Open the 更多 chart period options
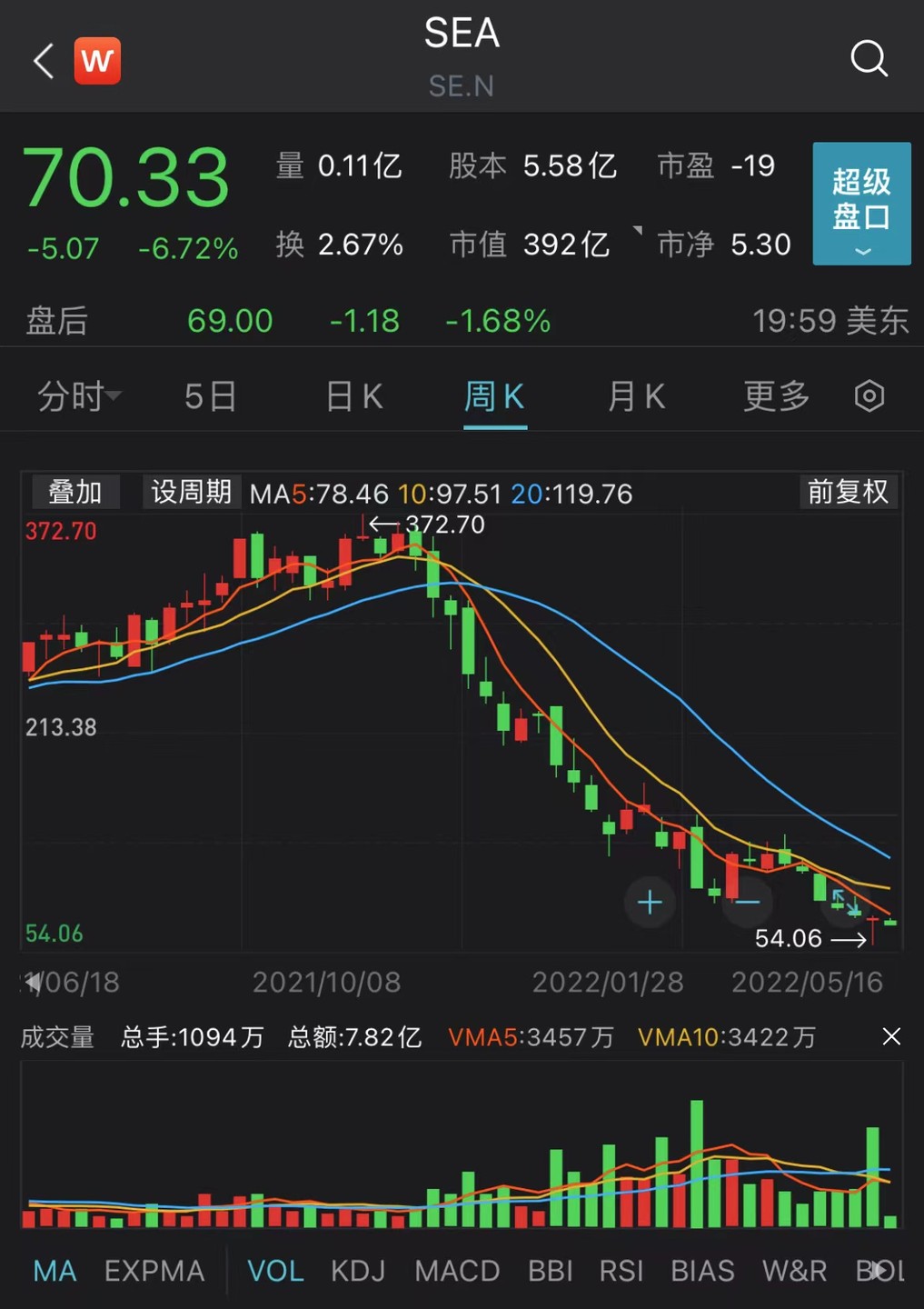924x1309 pixels. point(776,396)
